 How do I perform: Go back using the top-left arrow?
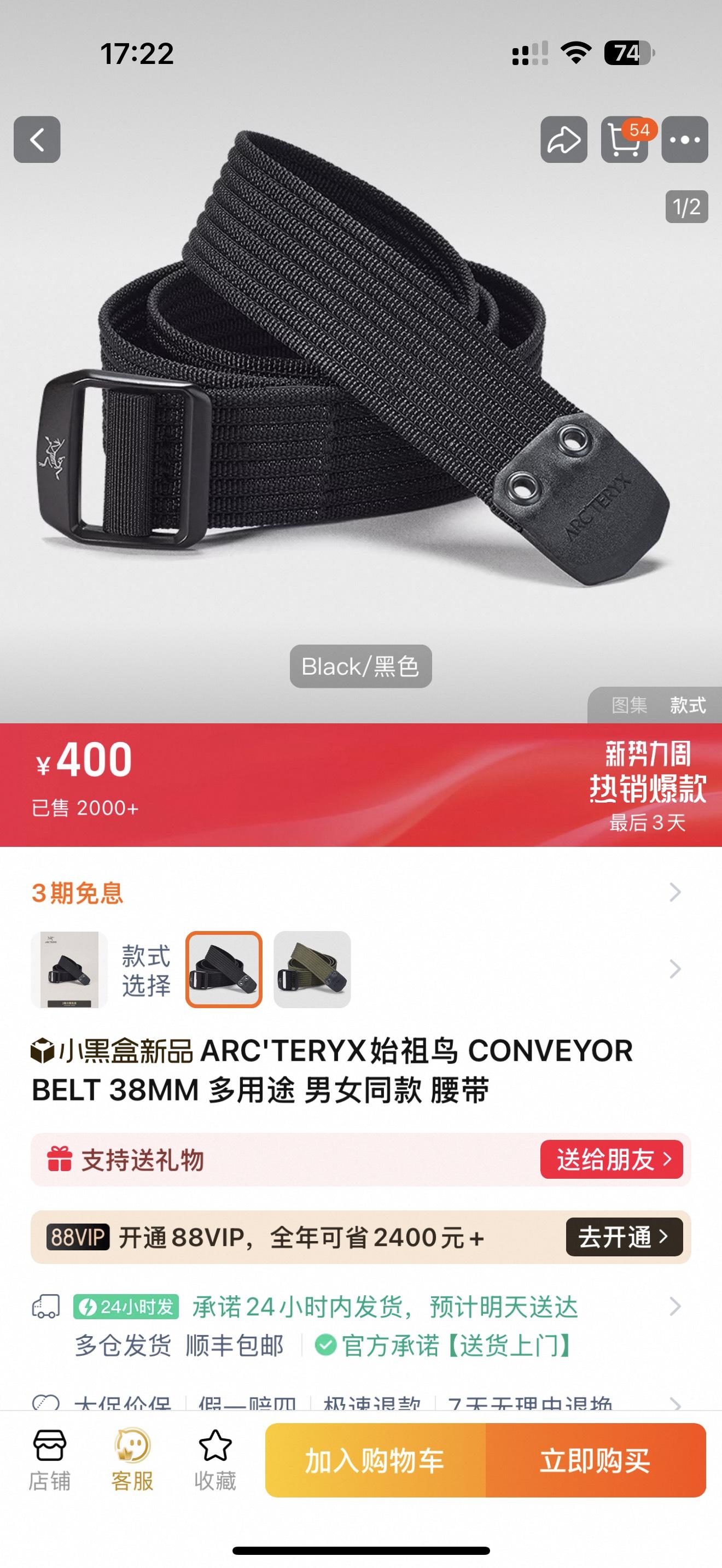[37, 139]
